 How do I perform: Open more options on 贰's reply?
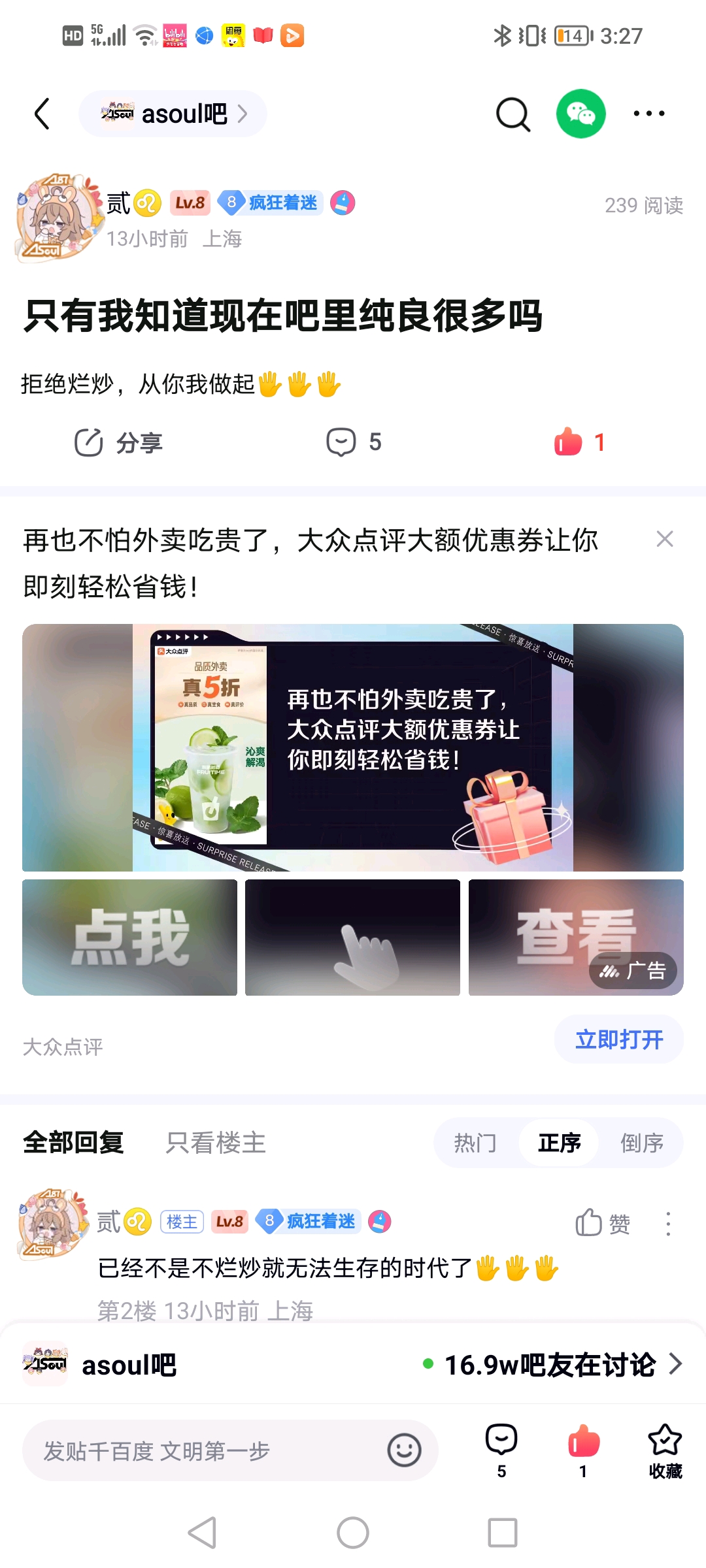click(x=668, y=1224)
